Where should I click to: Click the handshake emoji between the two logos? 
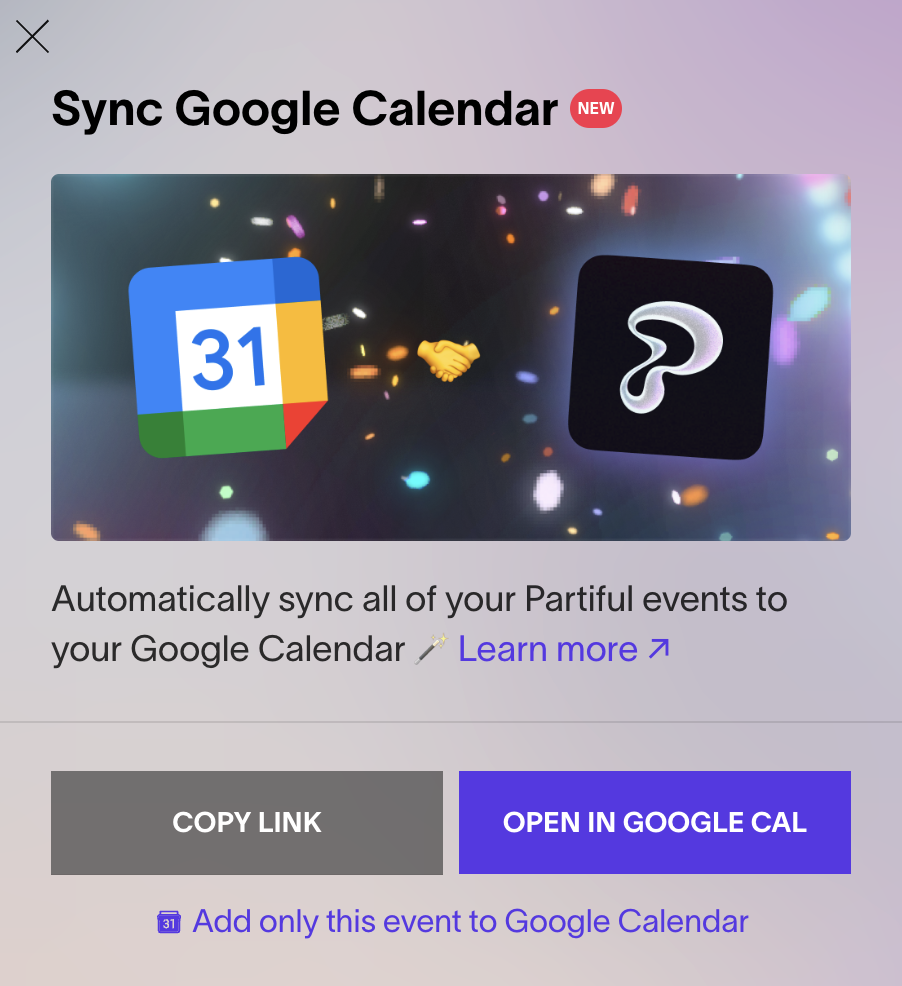point(449,358)
